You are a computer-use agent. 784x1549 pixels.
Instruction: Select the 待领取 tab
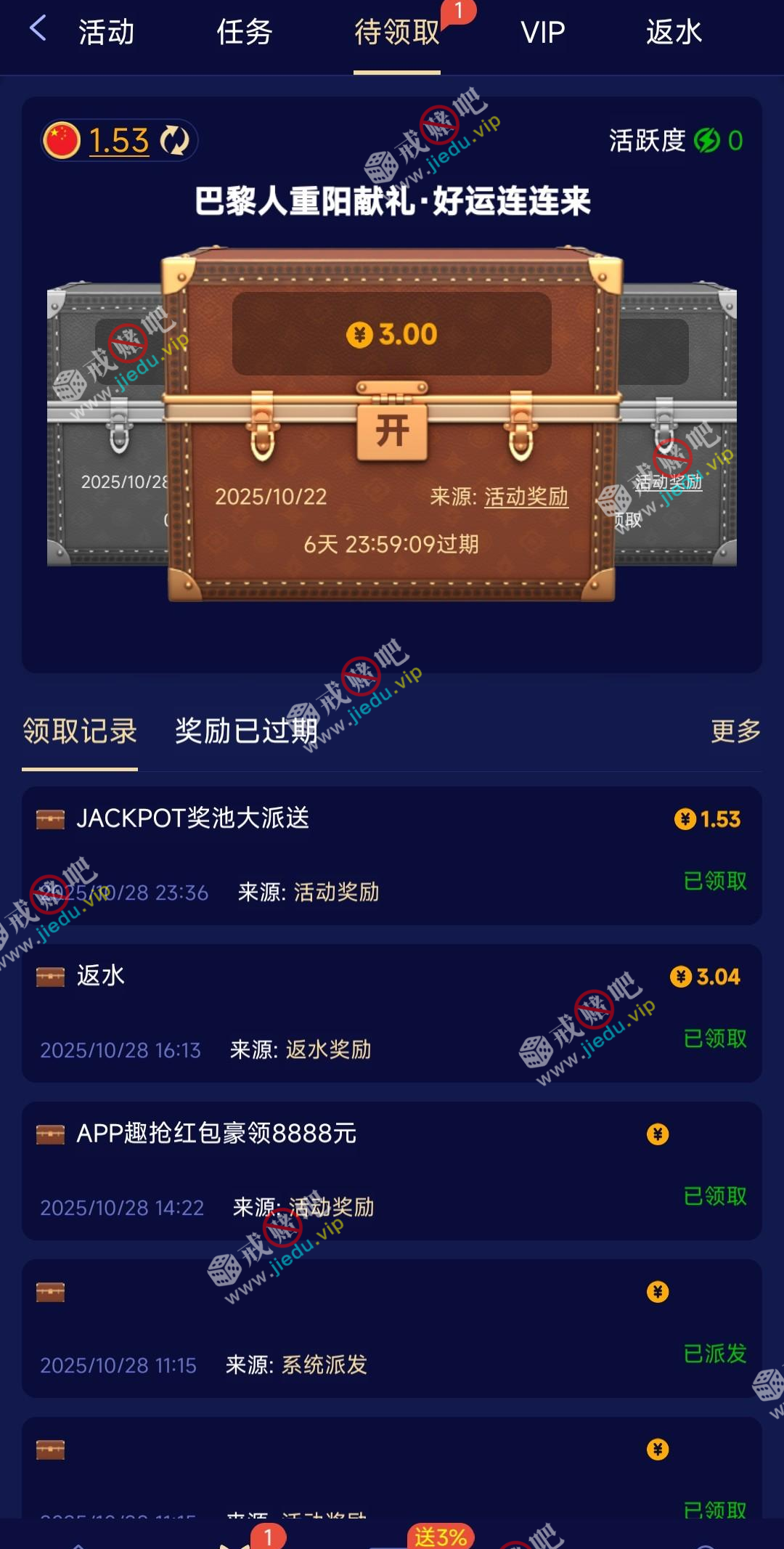[x=397, y=33]
